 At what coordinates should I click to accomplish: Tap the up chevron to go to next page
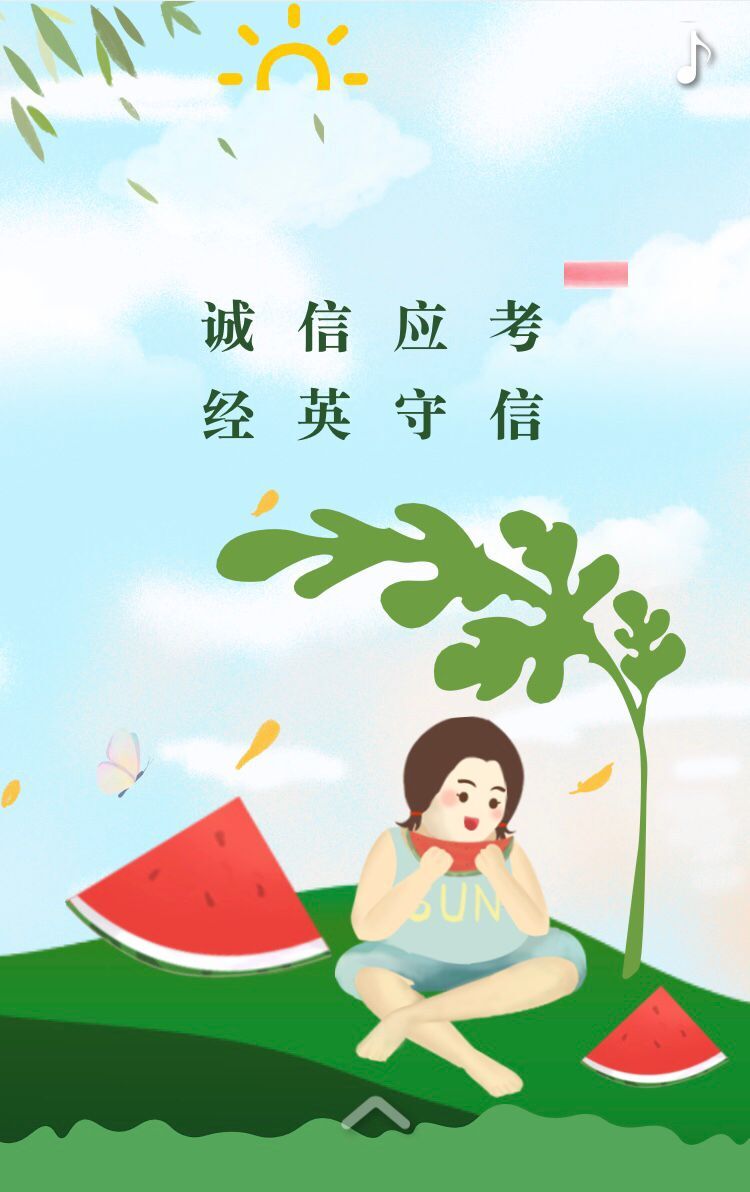375,1113
